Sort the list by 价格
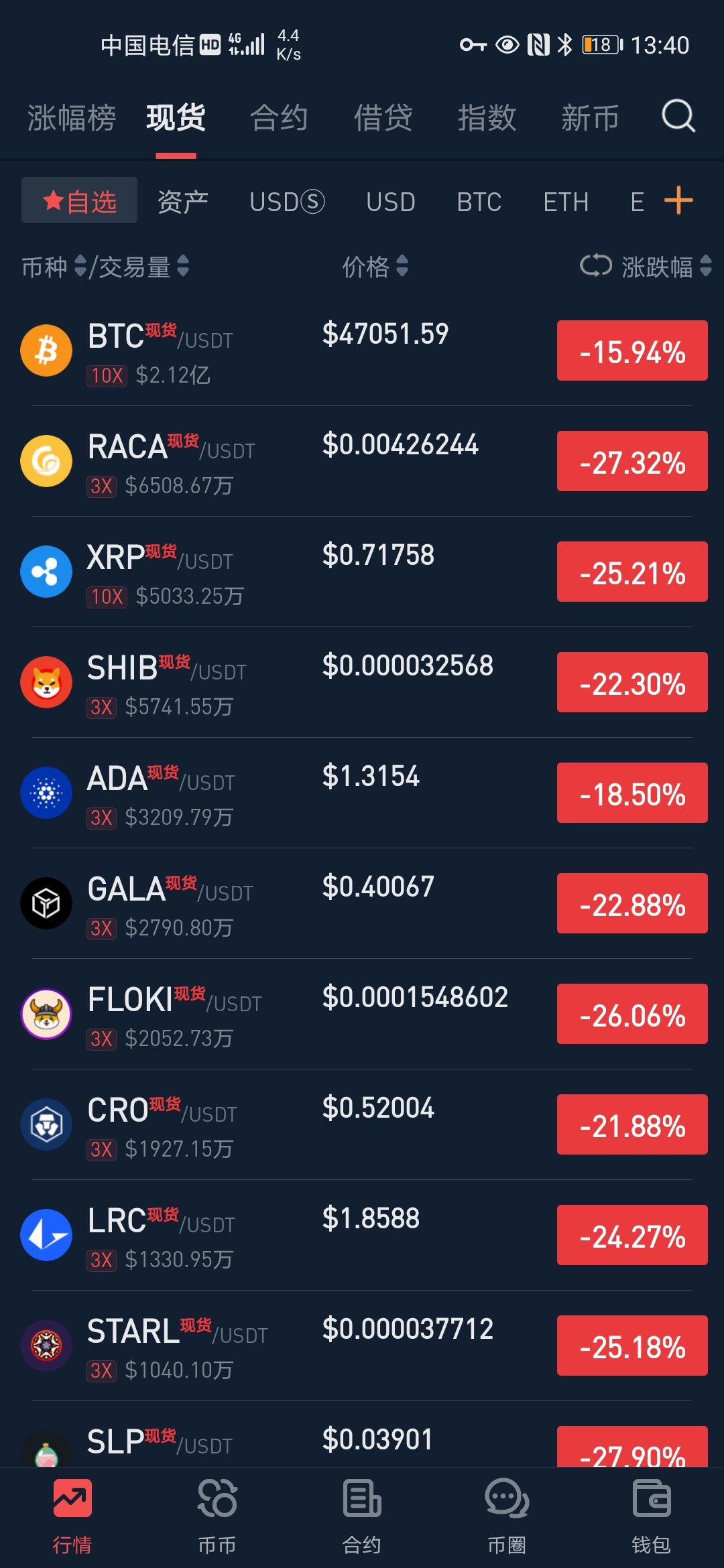This screenshot has width=724, height=1568. (375, 267)
